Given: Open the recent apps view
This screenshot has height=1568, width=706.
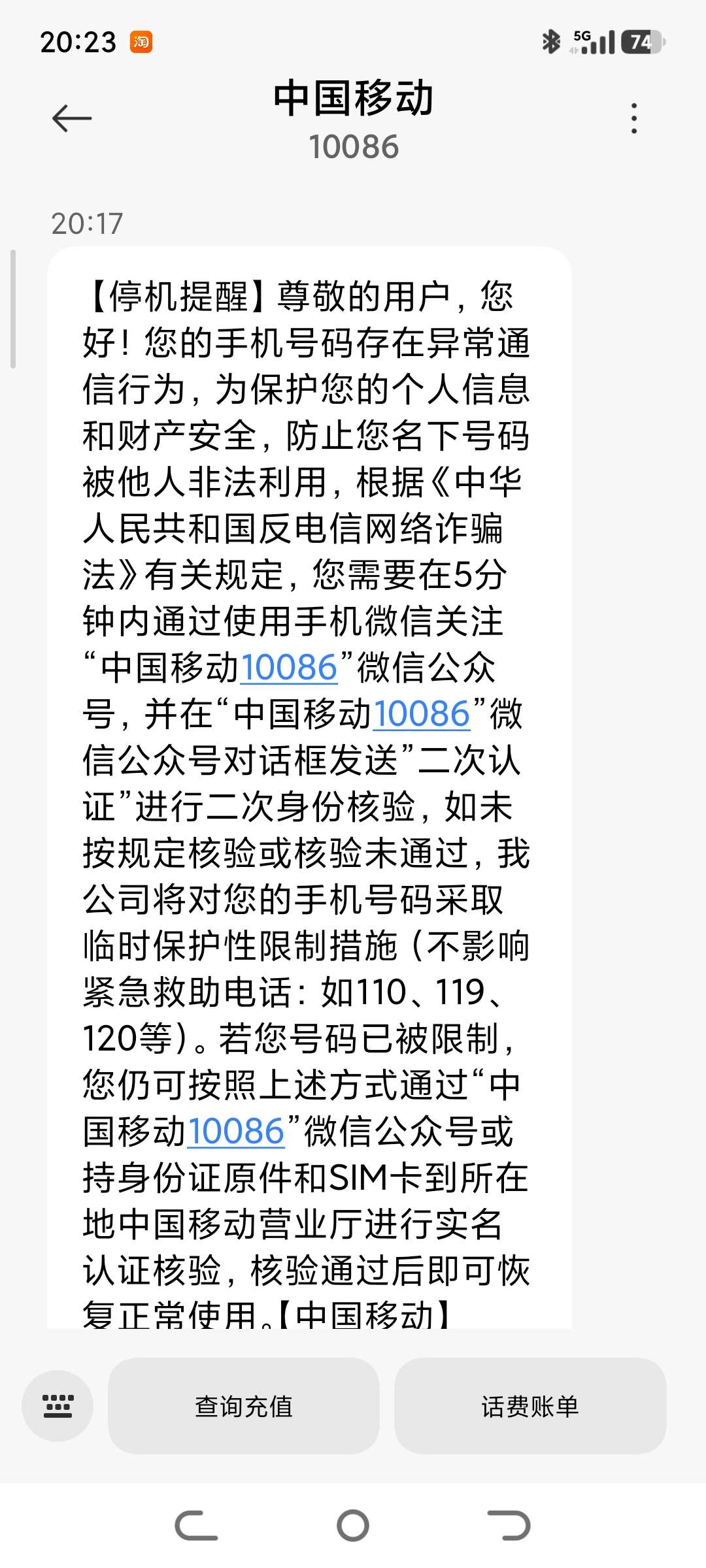Looking at the screenshot, I should tap(196, 1526).
